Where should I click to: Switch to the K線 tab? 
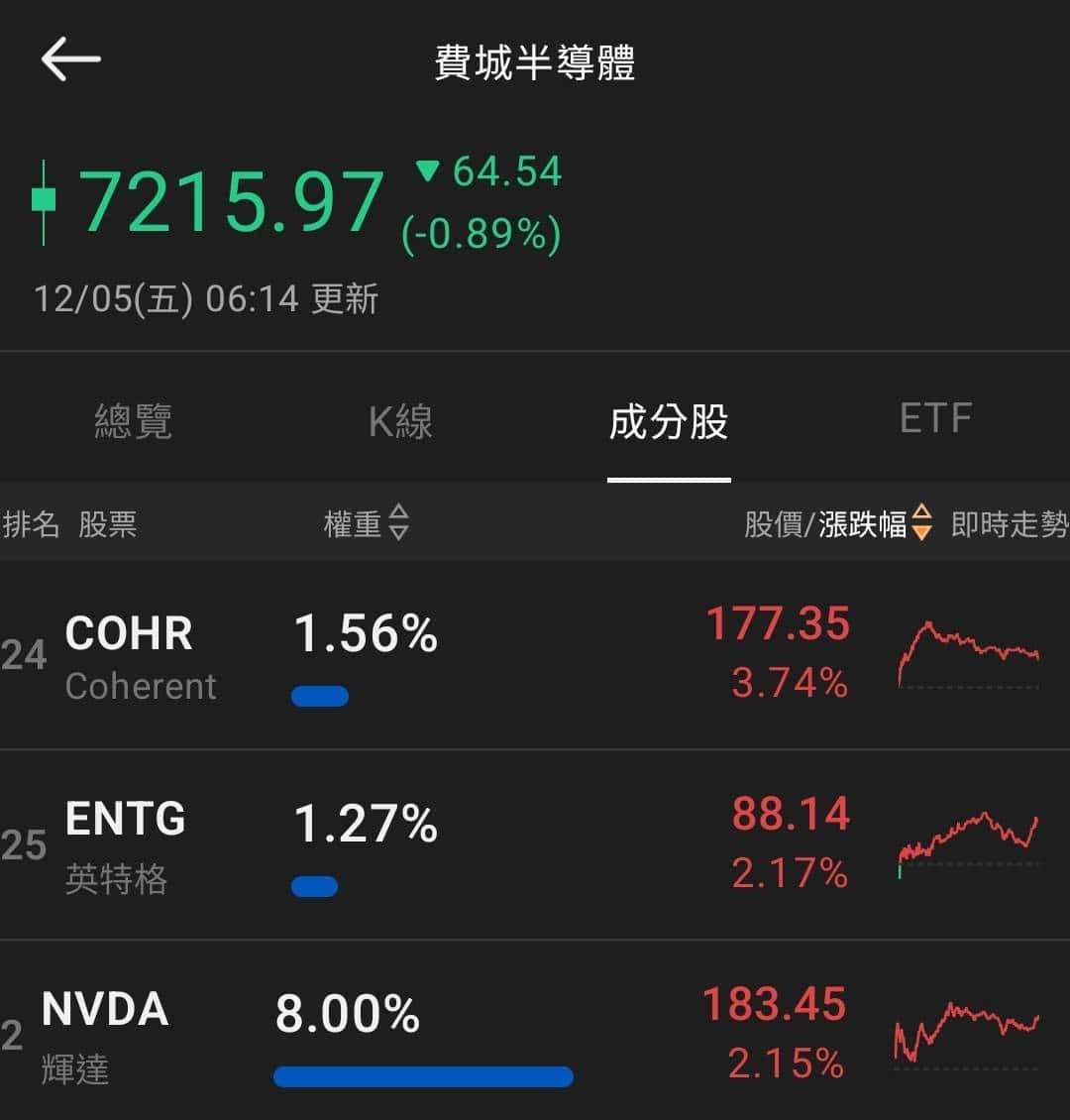click(400, 422)
